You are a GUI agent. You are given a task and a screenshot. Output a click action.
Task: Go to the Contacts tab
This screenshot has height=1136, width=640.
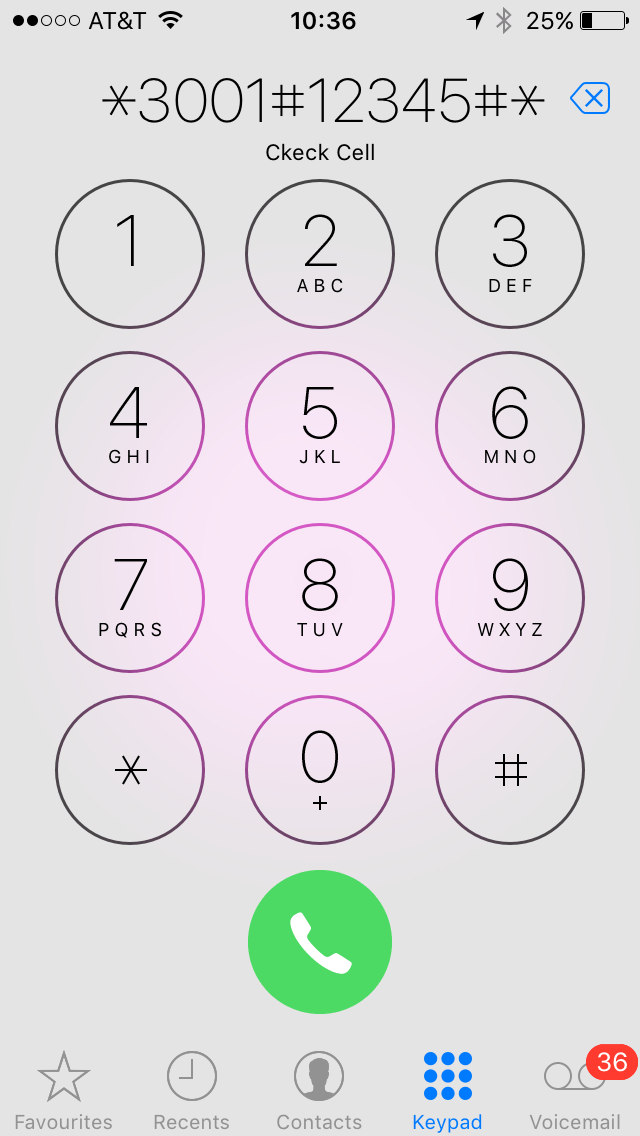coord(319,1090)
